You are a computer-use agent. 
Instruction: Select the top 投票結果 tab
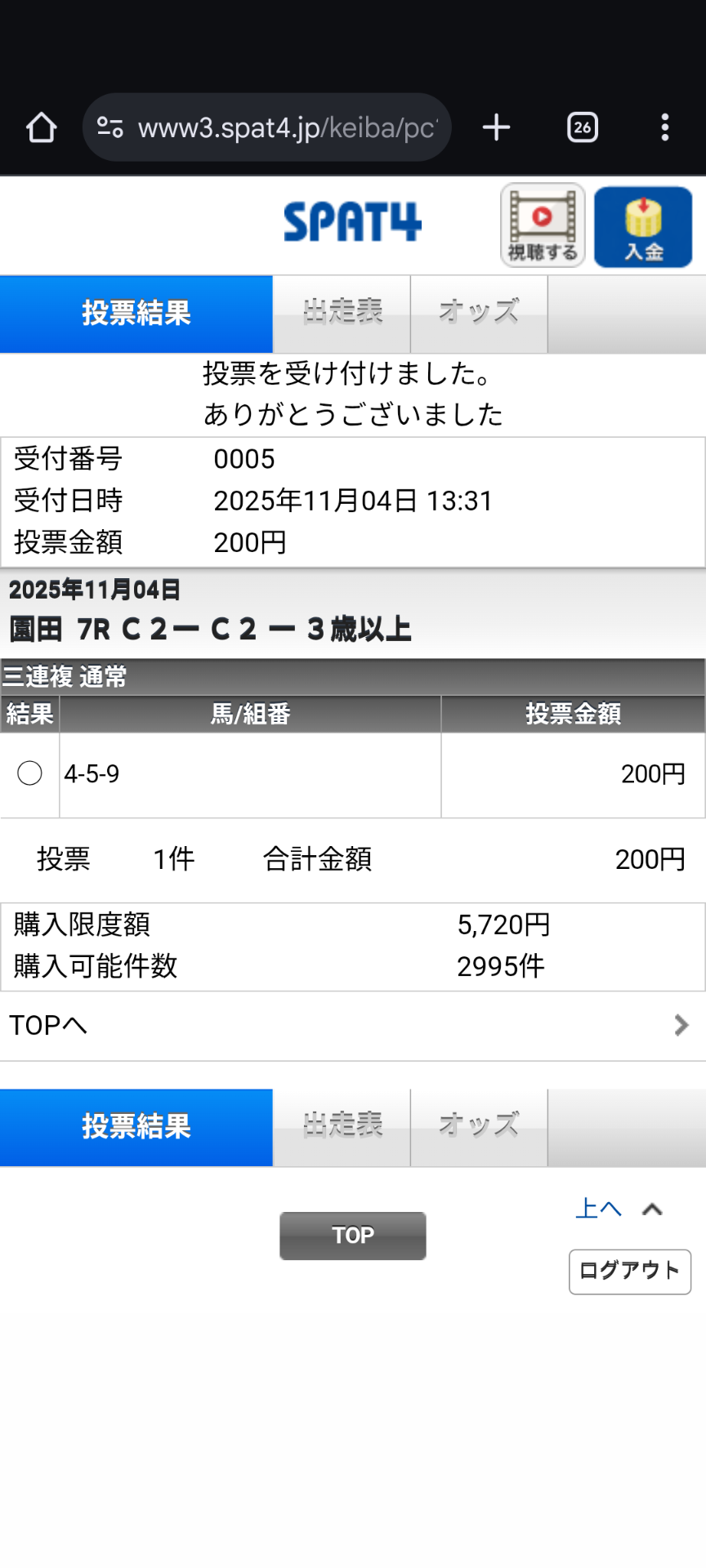pyautogui.click(x=136, y=314)
